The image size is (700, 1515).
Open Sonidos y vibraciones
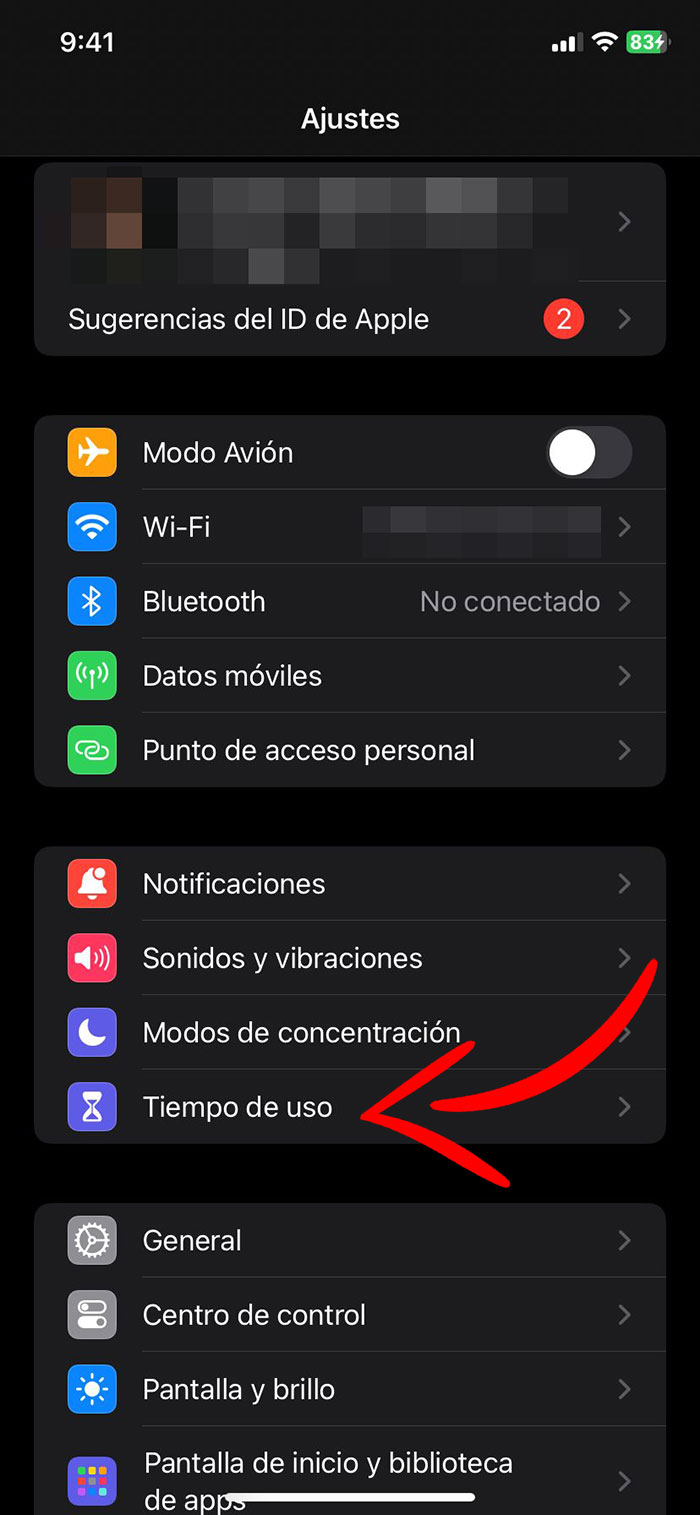[x=349, y=958]
